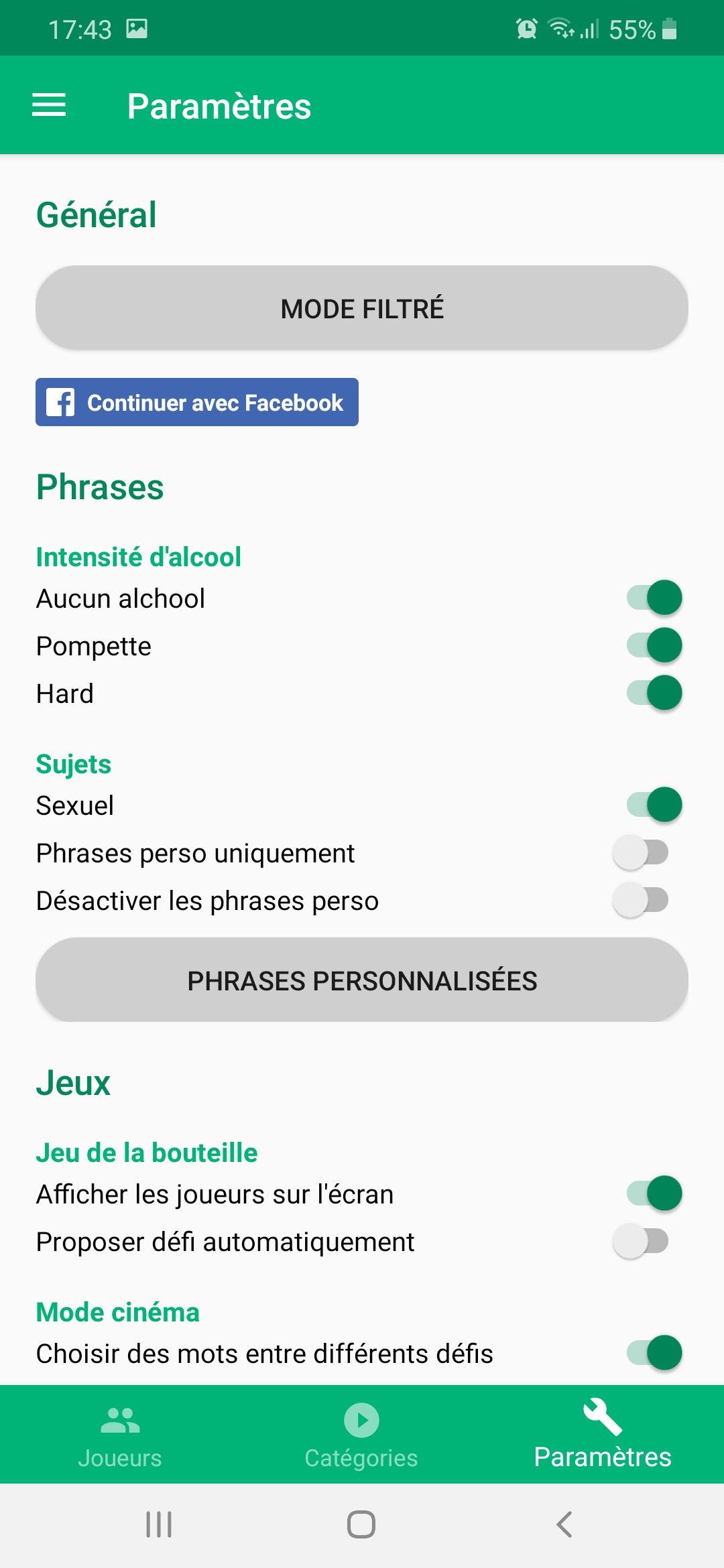Screen dimensions: 724x1568
Task: Select the Paramètres bottom tab
Action: (603, 1435)
